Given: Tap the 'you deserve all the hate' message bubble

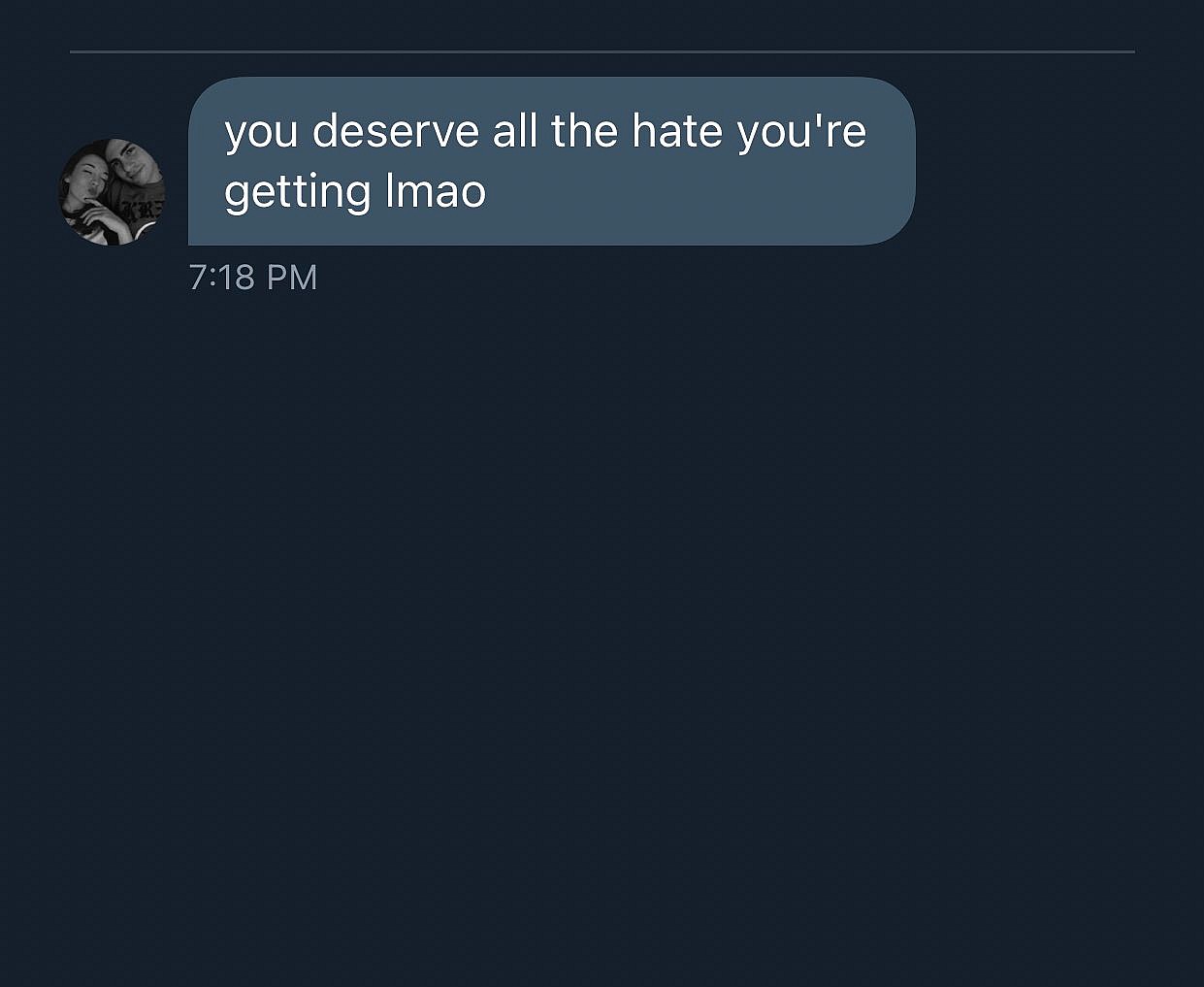Looking at the screenshot, I should [x=550, y=161].
